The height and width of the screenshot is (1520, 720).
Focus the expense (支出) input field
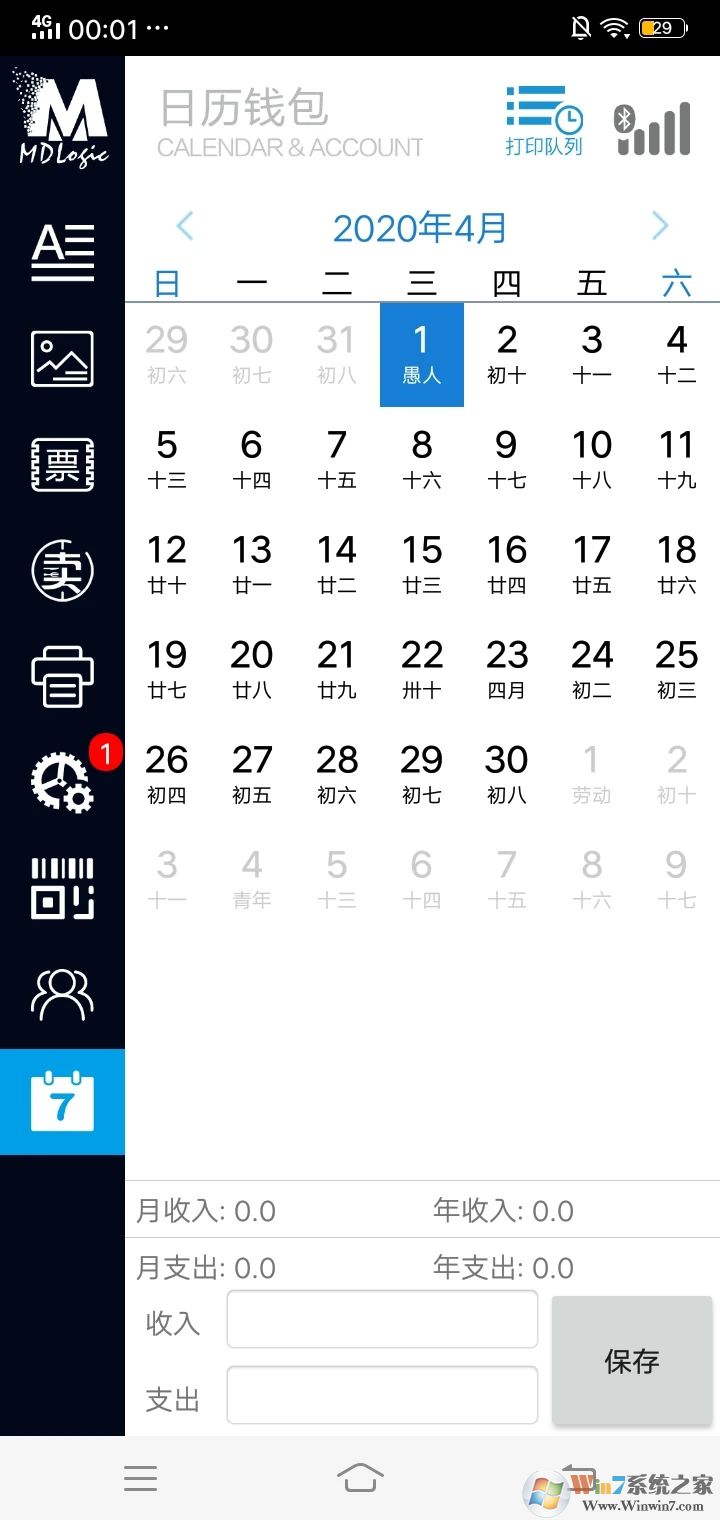382,1395
